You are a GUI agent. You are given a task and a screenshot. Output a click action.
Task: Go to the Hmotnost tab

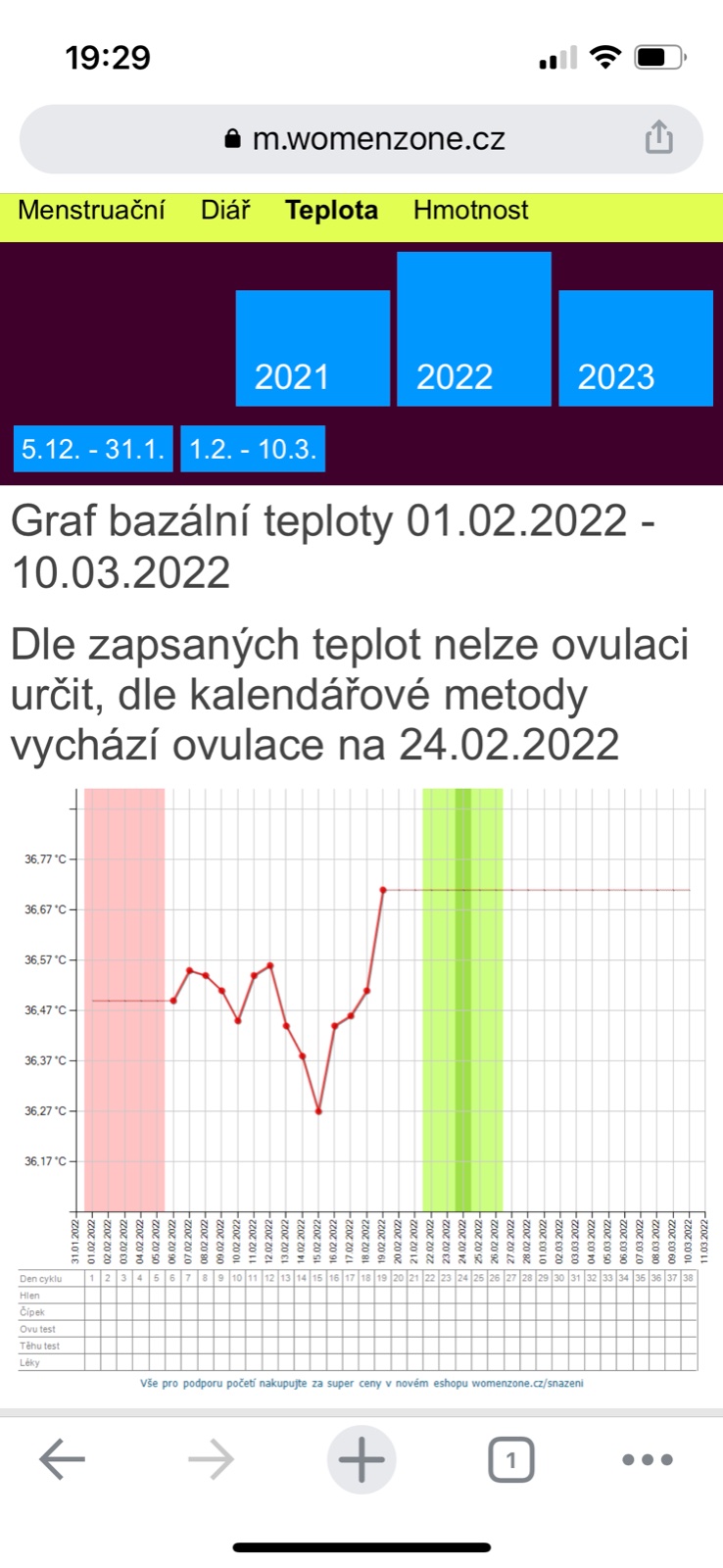point(470,210)
